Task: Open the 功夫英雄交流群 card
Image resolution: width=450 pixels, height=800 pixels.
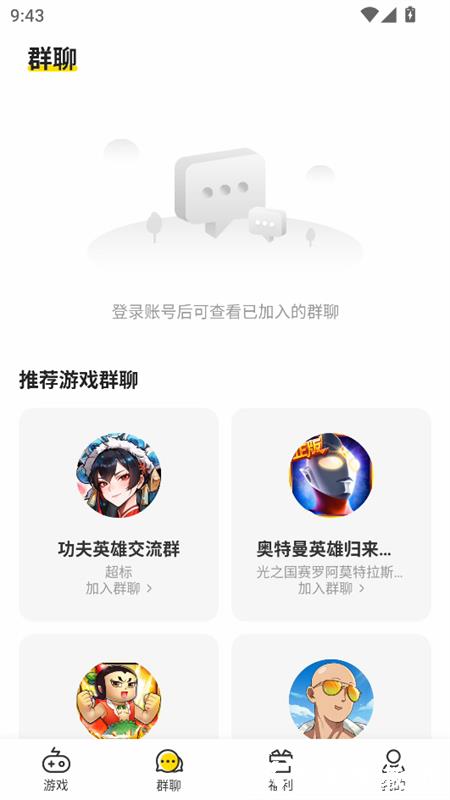Action: pyautogui.click(x=119, y=514)
